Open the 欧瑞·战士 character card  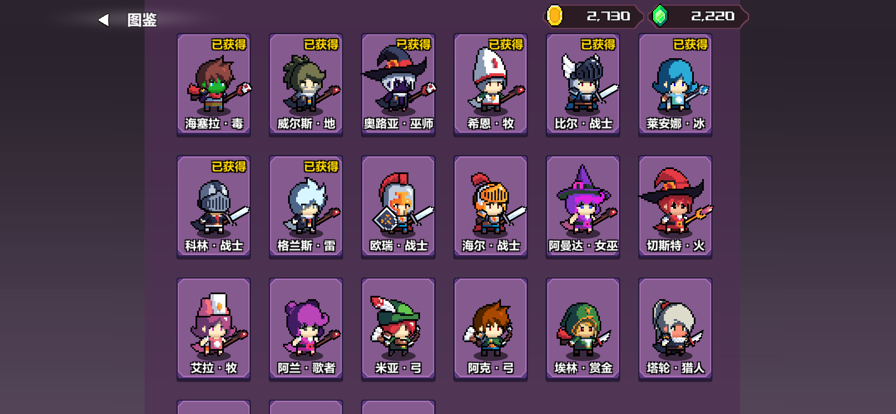pos(398,207)
